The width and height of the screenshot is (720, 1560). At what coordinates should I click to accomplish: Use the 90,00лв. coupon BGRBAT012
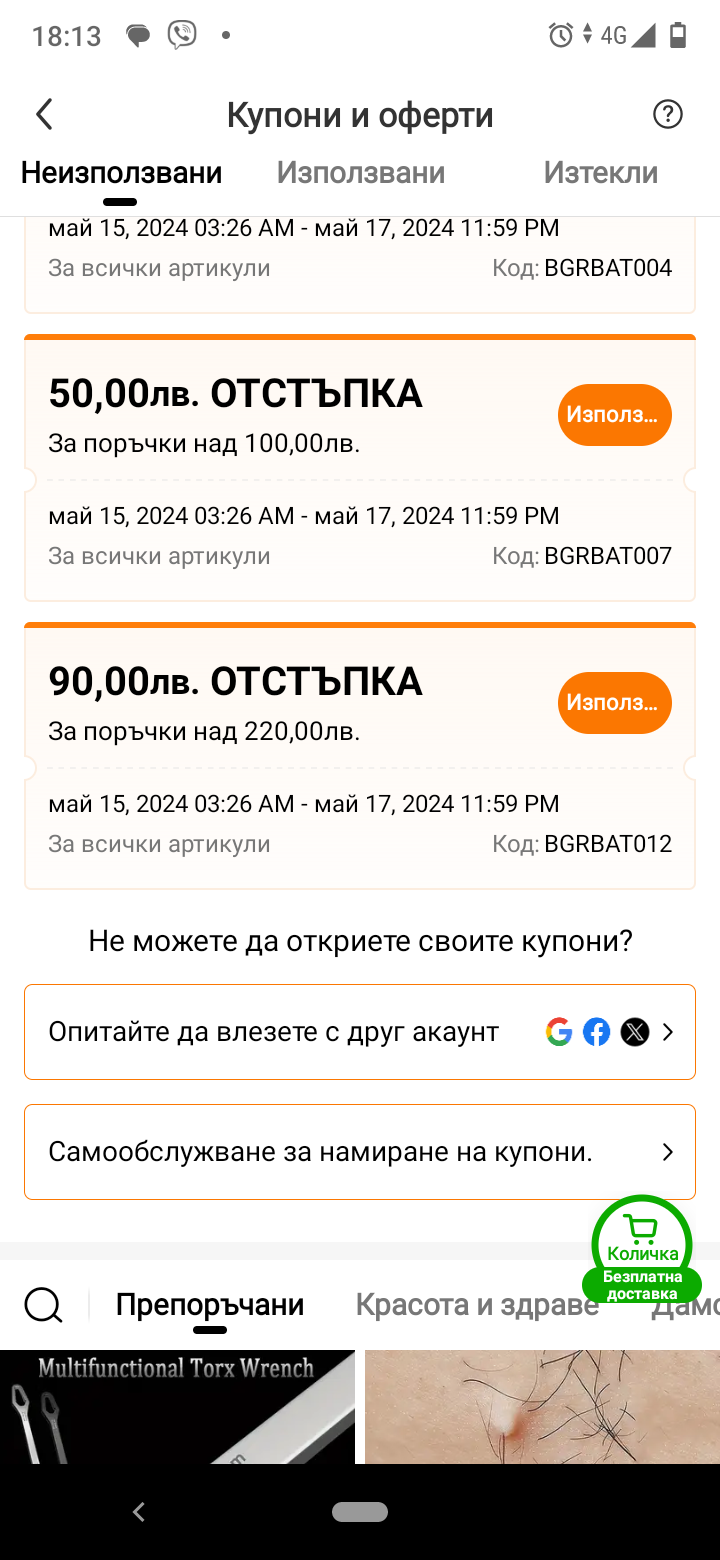[x=614, y=703]
